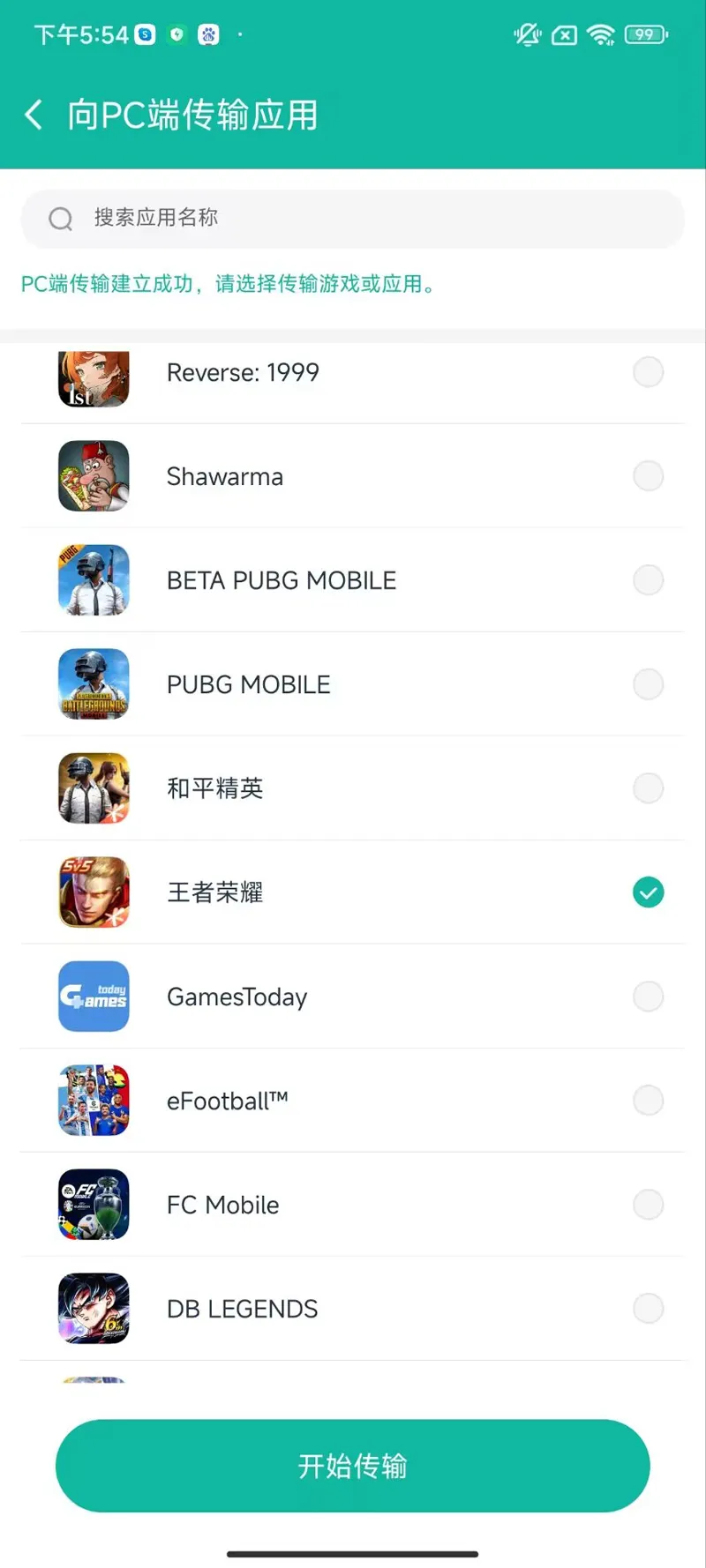Select Reverse: 1999 for transfer
Screen dimensions: 706x1568
(648, 372)
